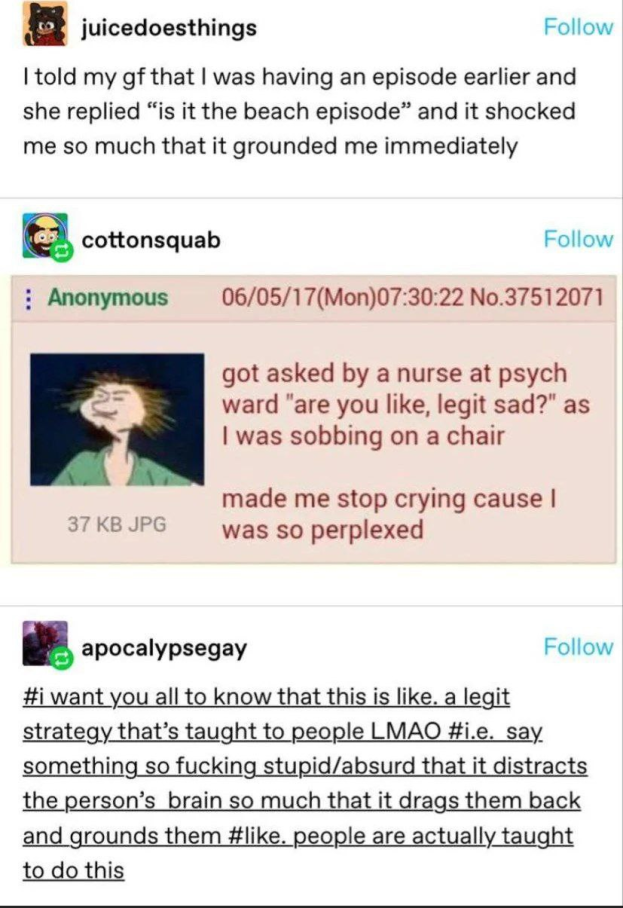
Task: Follow cottonsquab
Action: click(577, 239)
